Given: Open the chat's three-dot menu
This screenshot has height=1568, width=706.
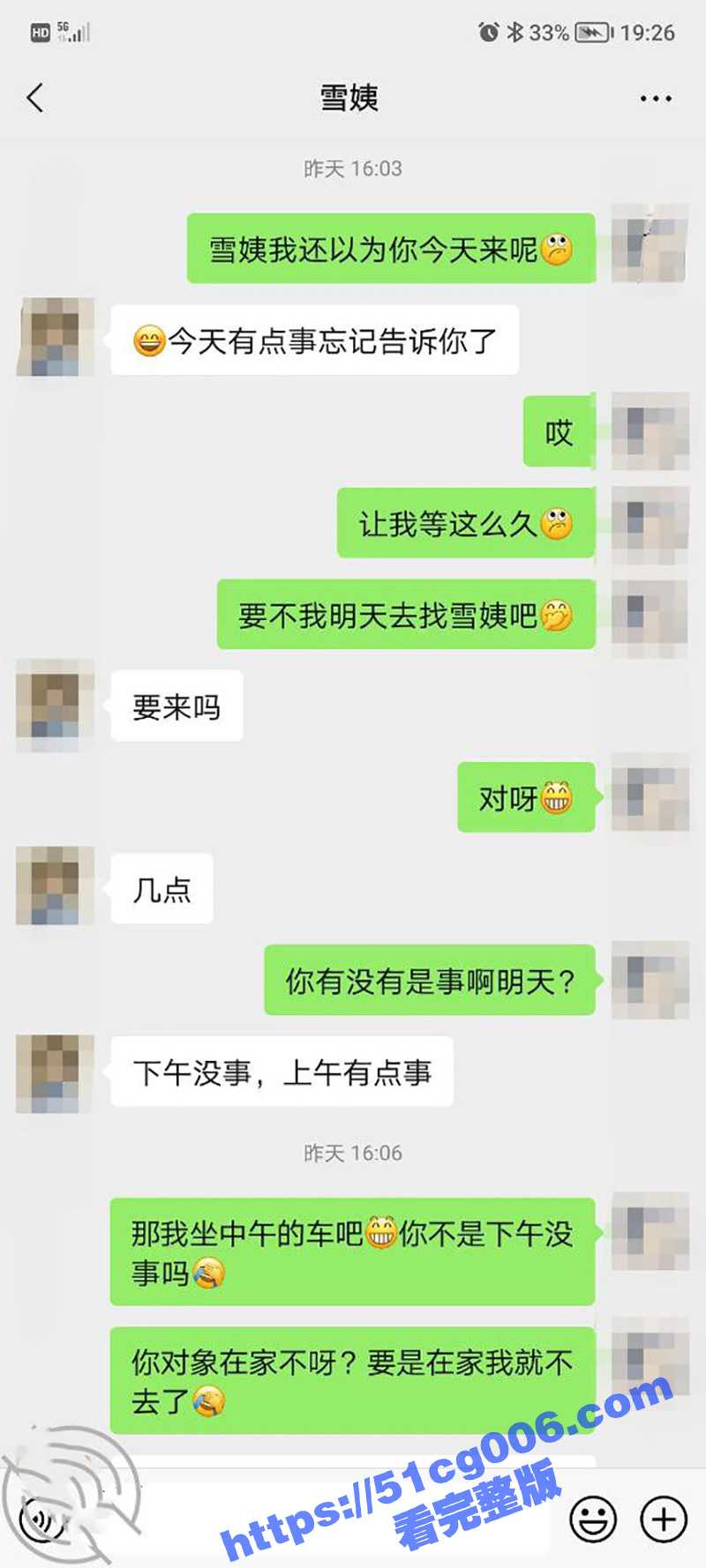Looking at the screenshot, I should pos(656,99).
